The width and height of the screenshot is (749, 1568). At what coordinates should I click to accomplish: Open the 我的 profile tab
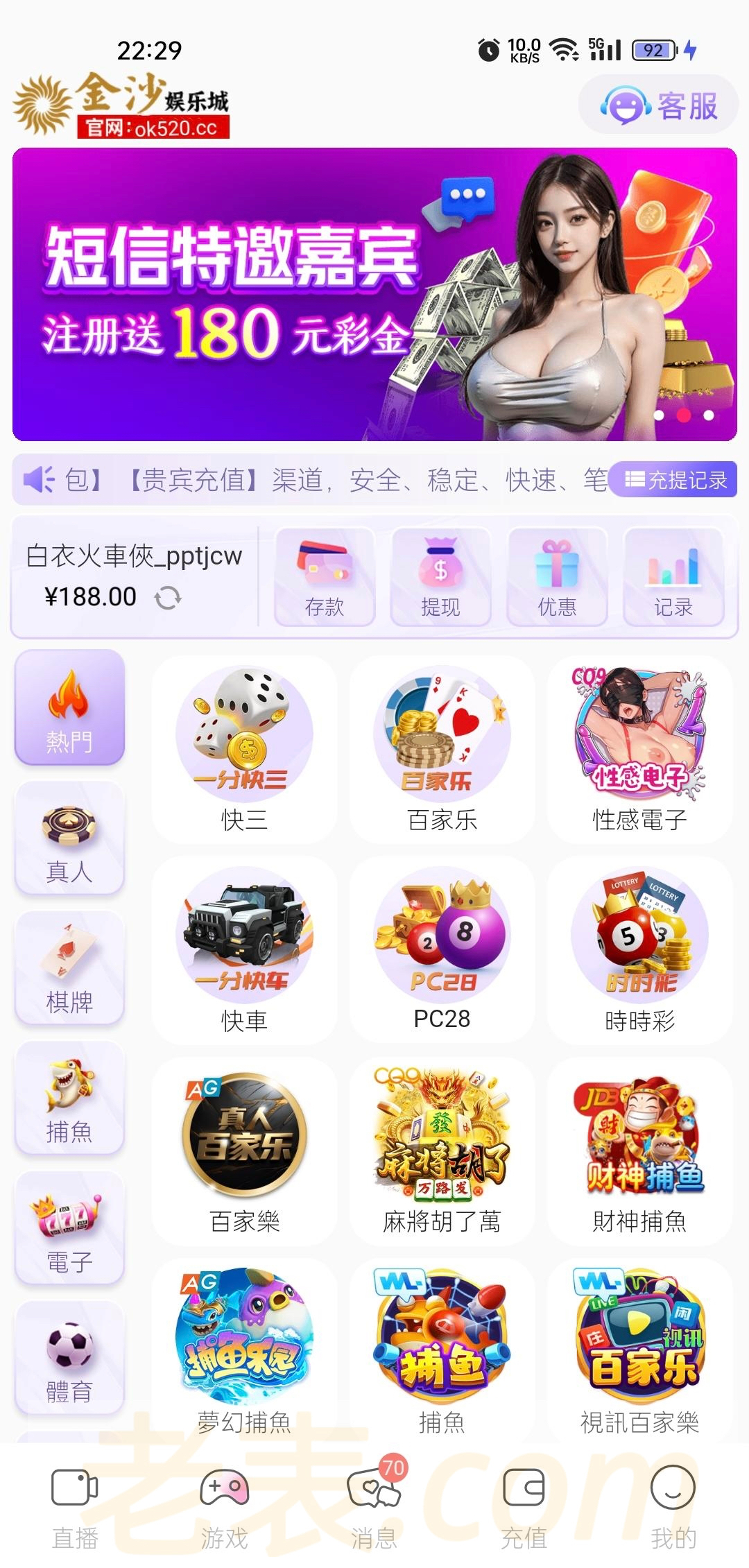point(673,1504)
